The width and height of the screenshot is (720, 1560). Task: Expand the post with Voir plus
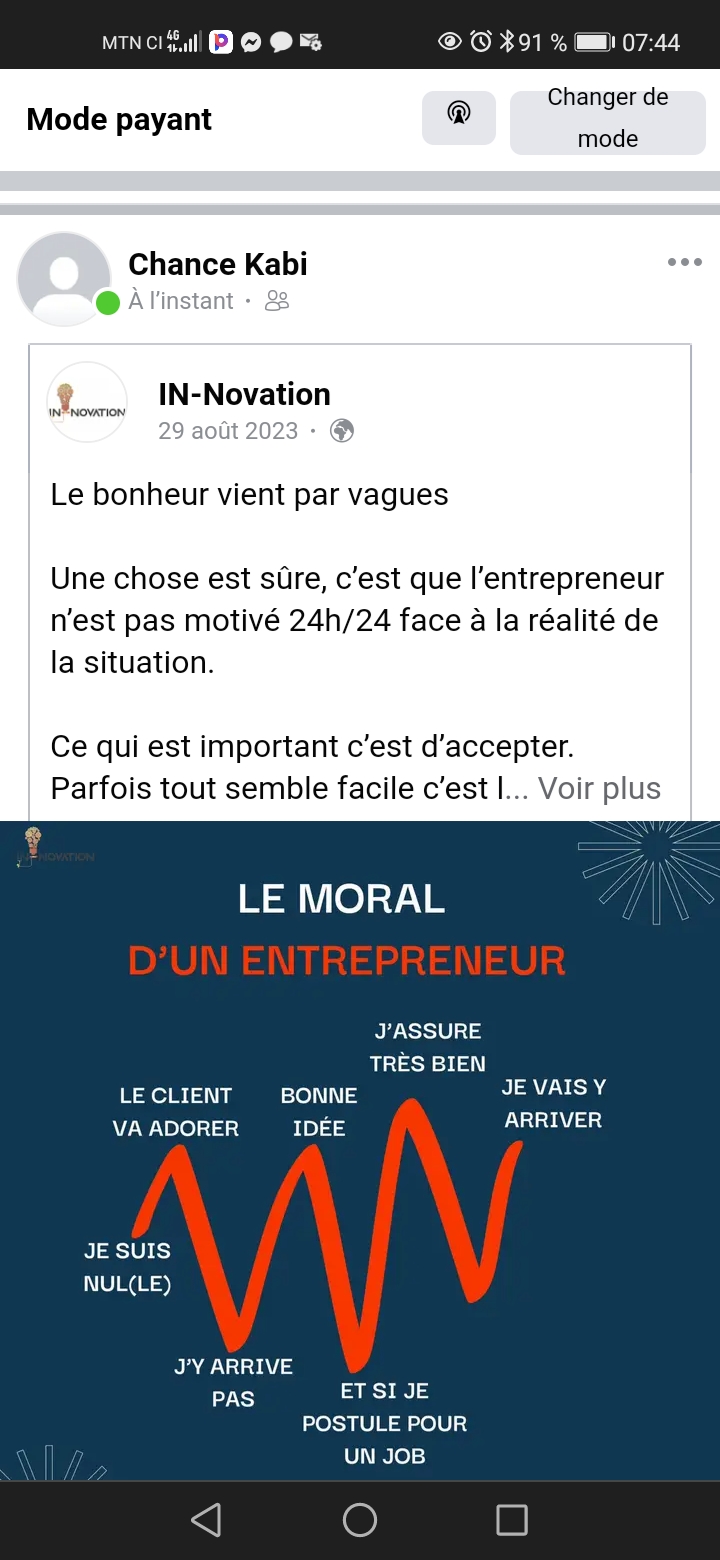599,788
